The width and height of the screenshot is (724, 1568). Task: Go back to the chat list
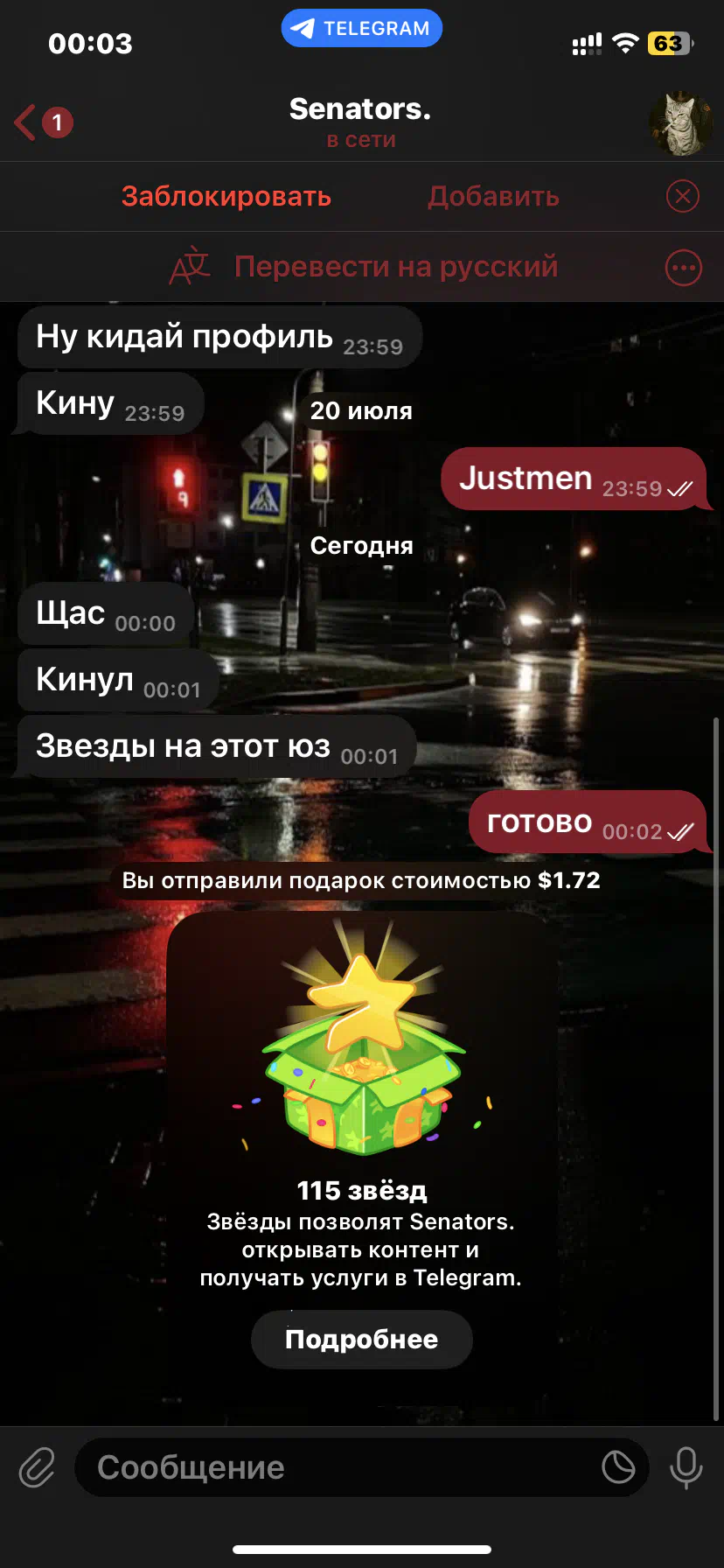(x=42, y=122)
